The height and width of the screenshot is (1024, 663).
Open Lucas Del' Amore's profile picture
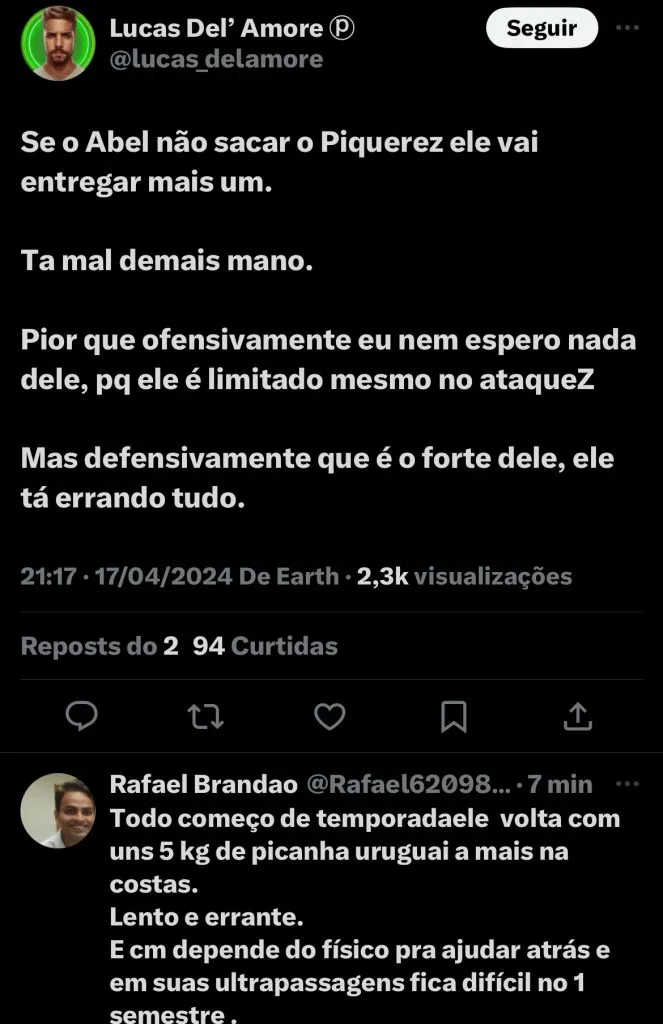[x=57, y=43]
